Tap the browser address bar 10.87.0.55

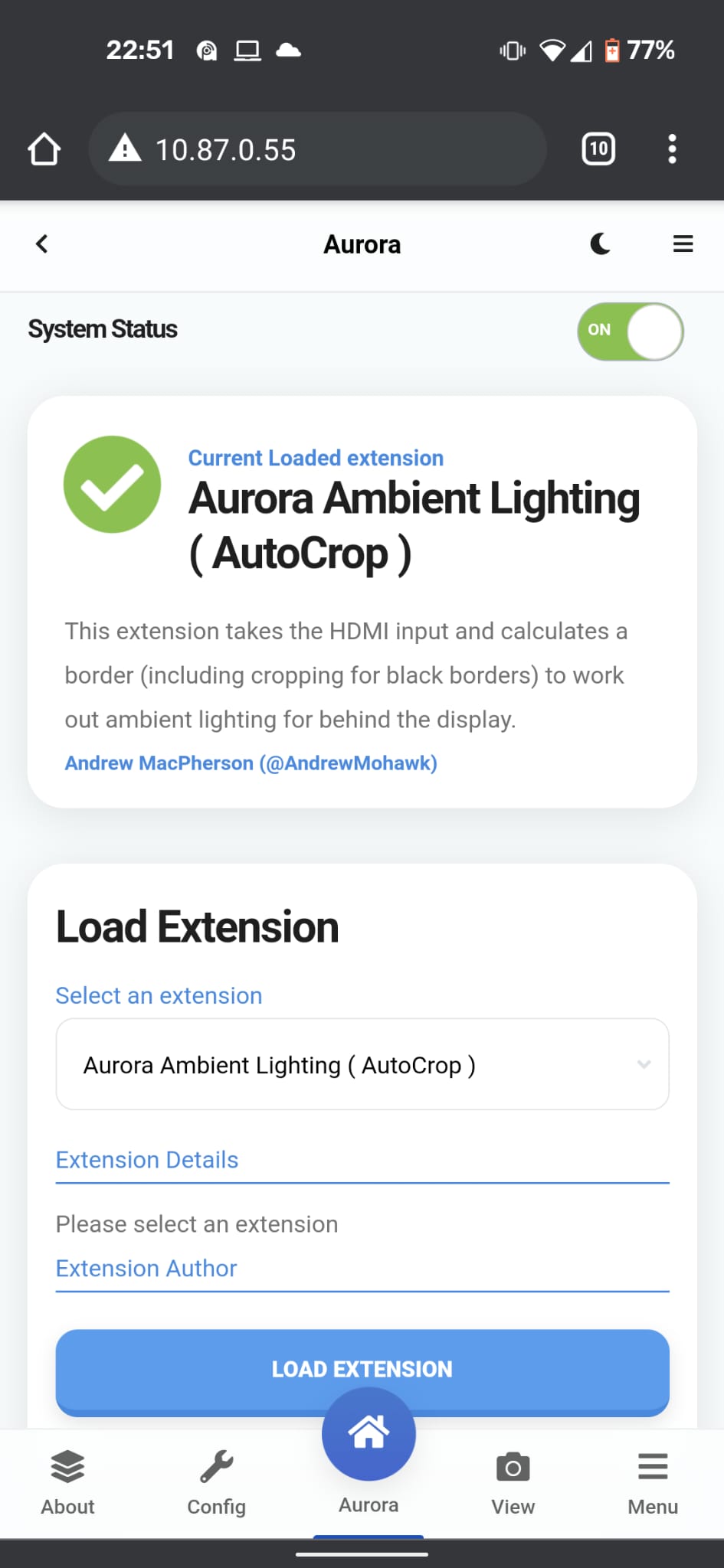coord(317,149)
